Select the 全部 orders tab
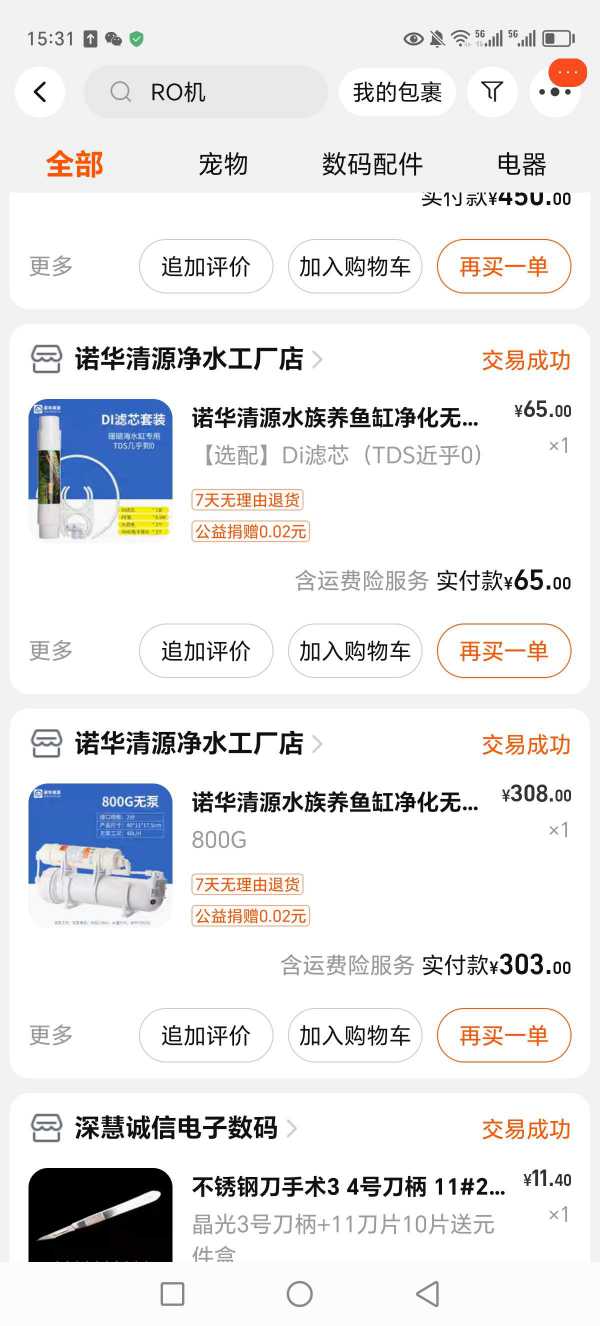 click(75, 164)
